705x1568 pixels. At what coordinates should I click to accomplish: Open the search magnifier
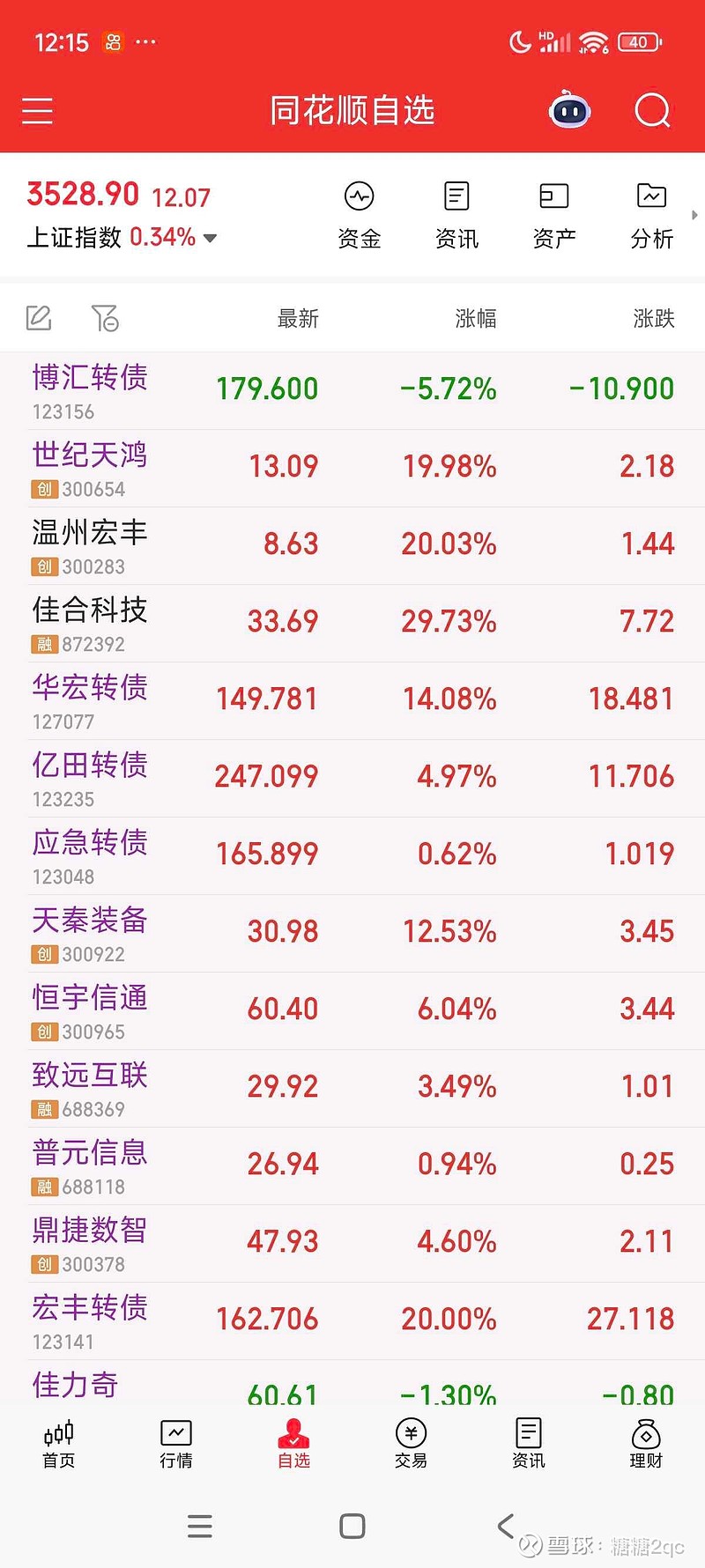(x=653, y=111)
